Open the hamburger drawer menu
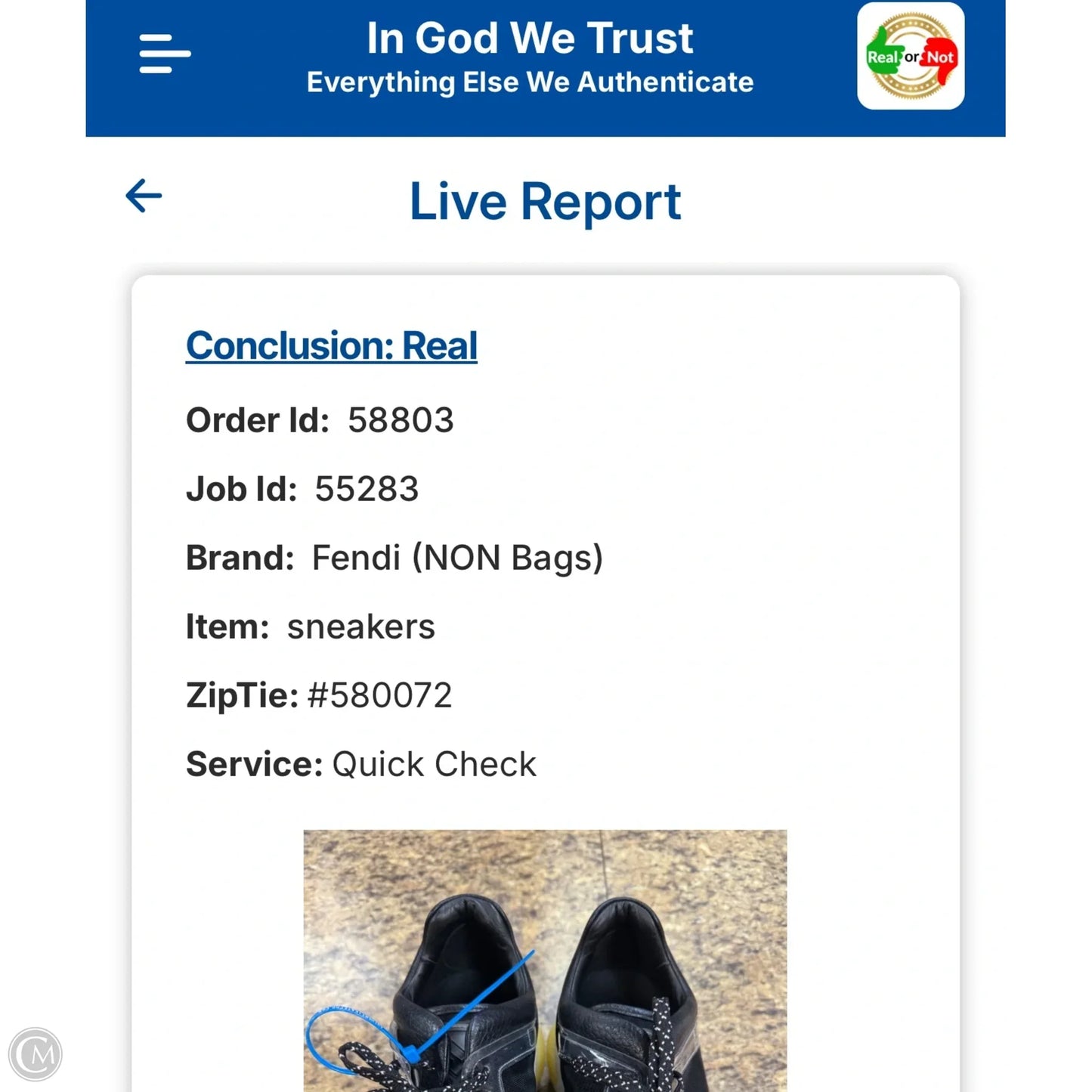 coord(165,54)
